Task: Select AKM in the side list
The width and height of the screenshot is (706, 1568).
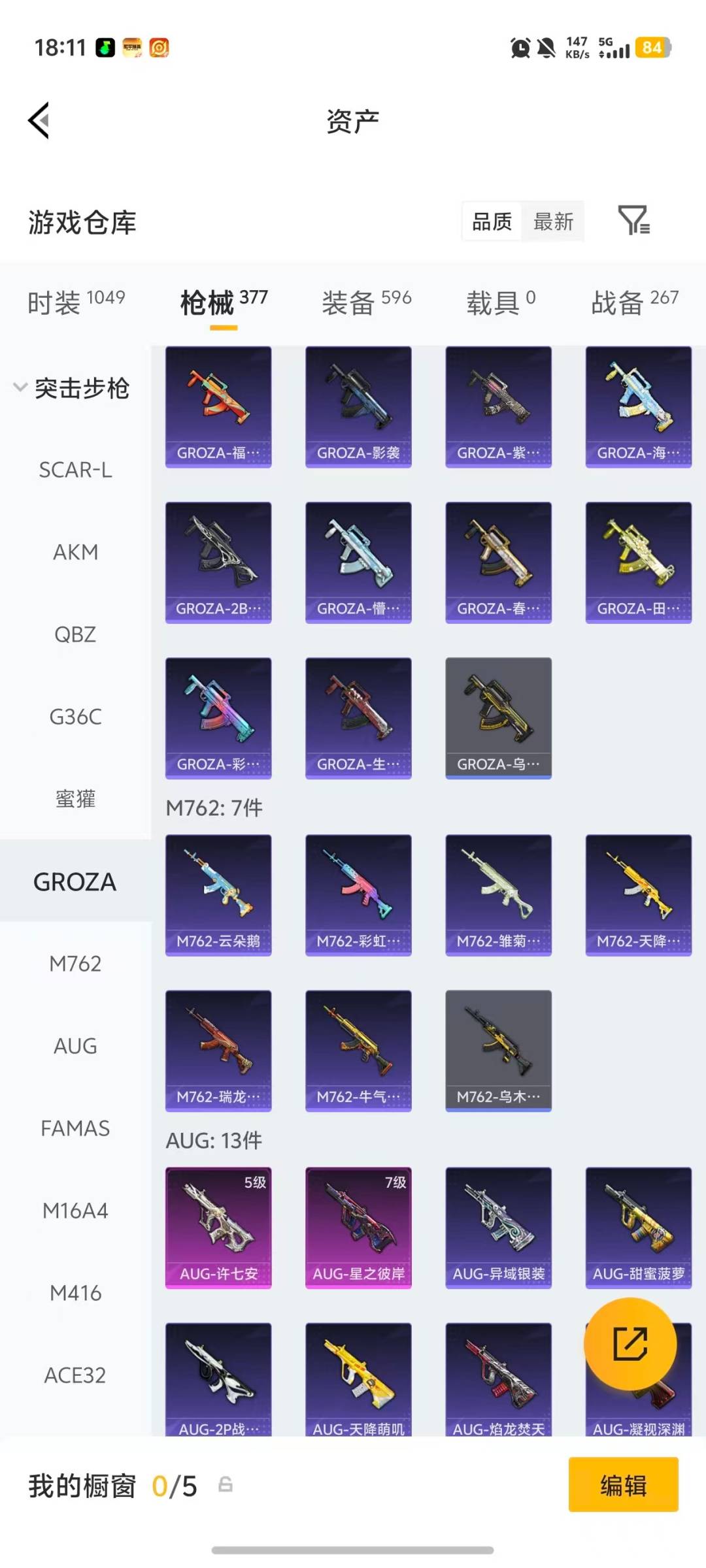Action: pyautogui.click(x=75, y=552)
